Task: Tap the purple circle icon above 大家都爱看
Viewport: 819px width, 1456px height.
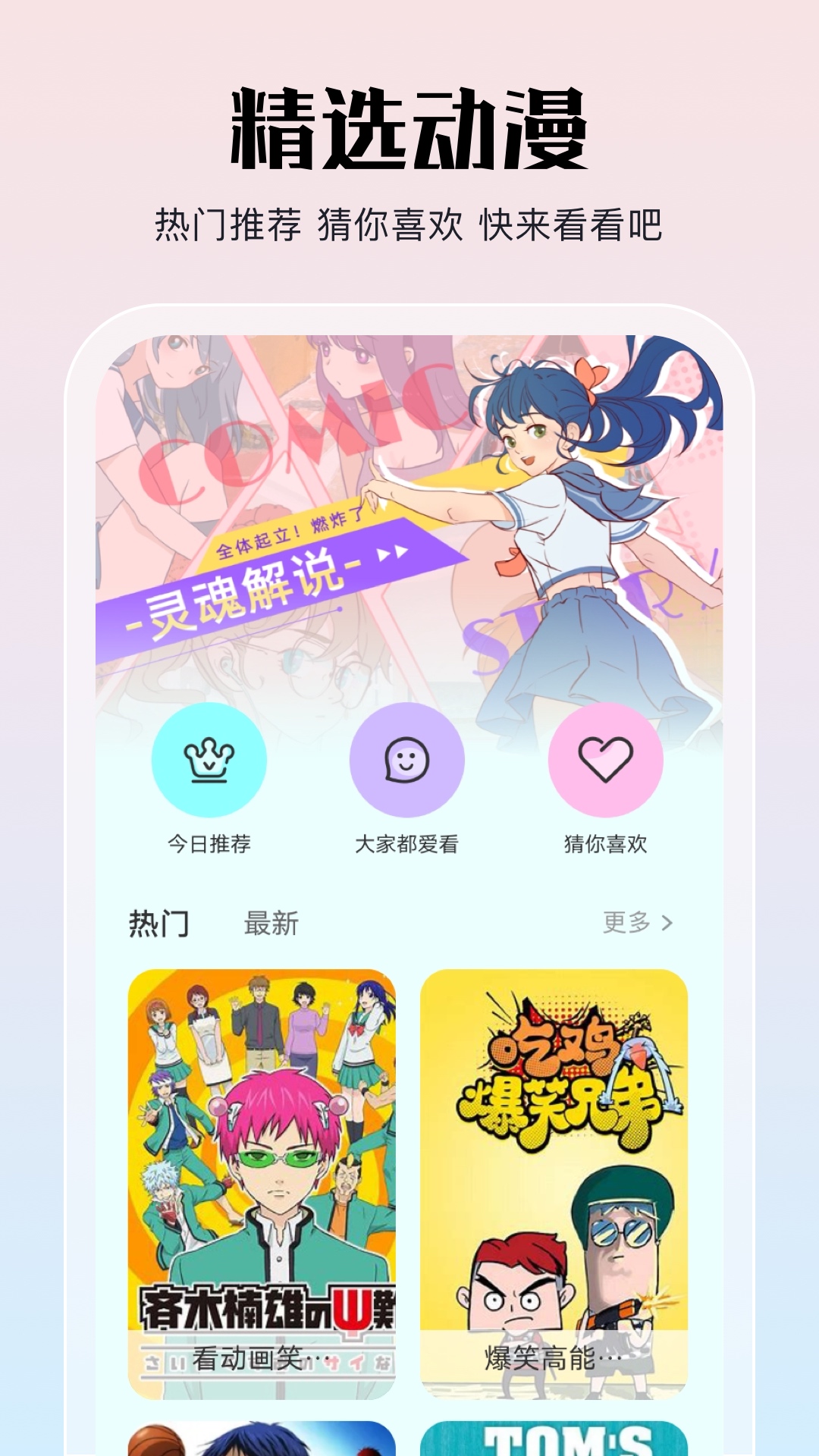Action: 408,762
